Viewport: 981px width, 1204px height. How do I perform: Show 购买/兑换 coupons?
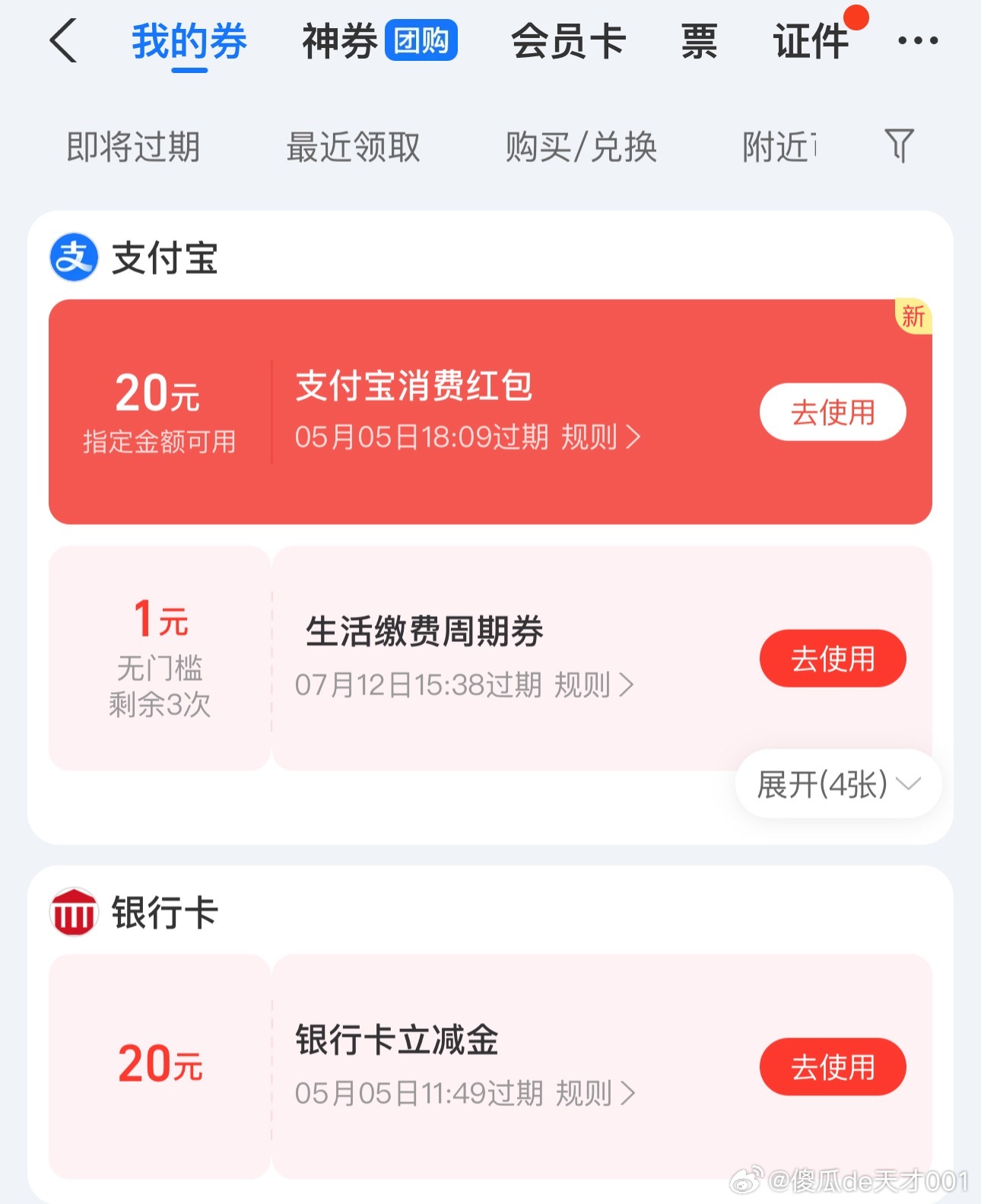(x=581, y=147)
